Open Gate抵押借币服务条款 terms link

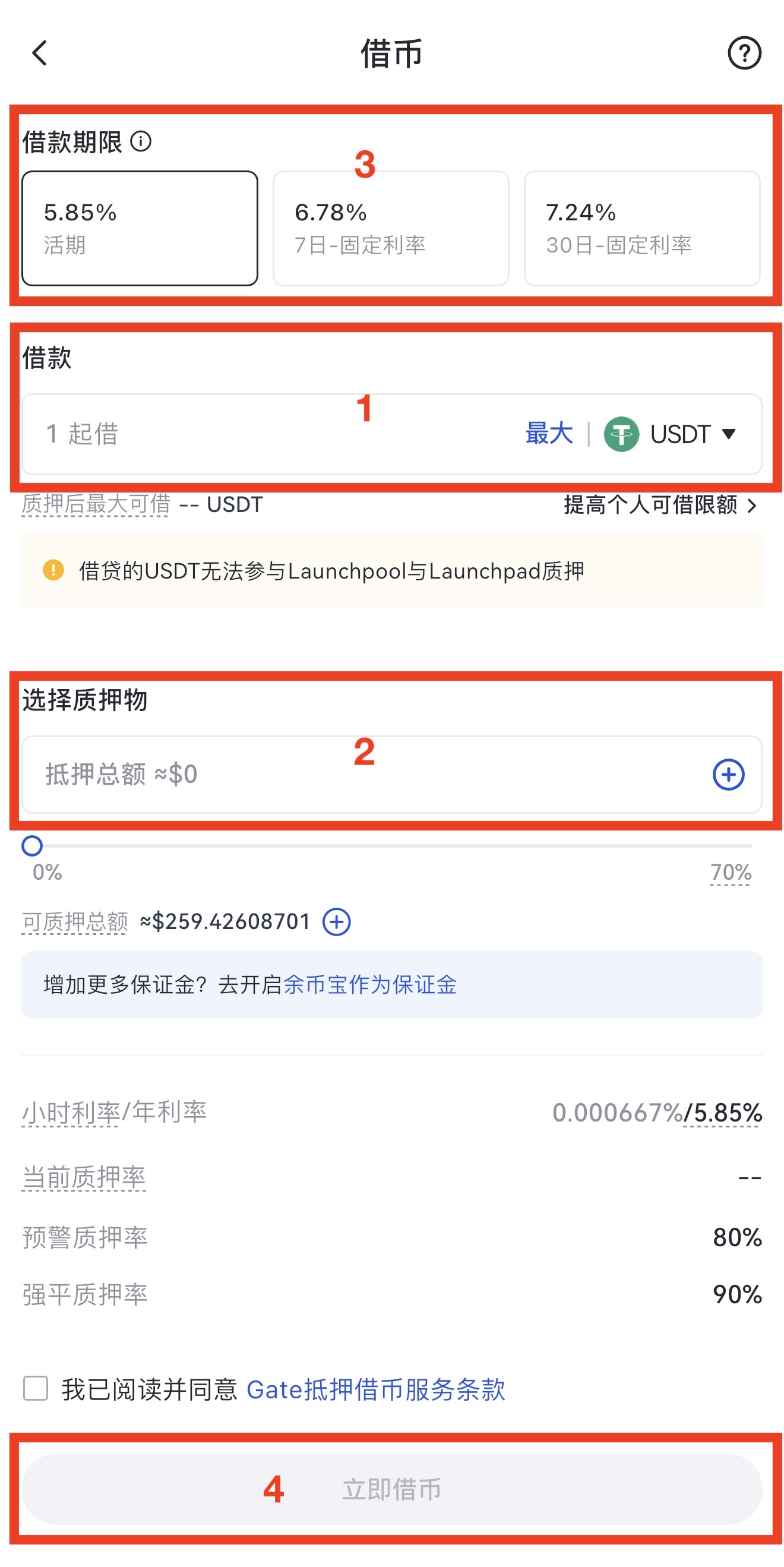tap(375, 1389)
